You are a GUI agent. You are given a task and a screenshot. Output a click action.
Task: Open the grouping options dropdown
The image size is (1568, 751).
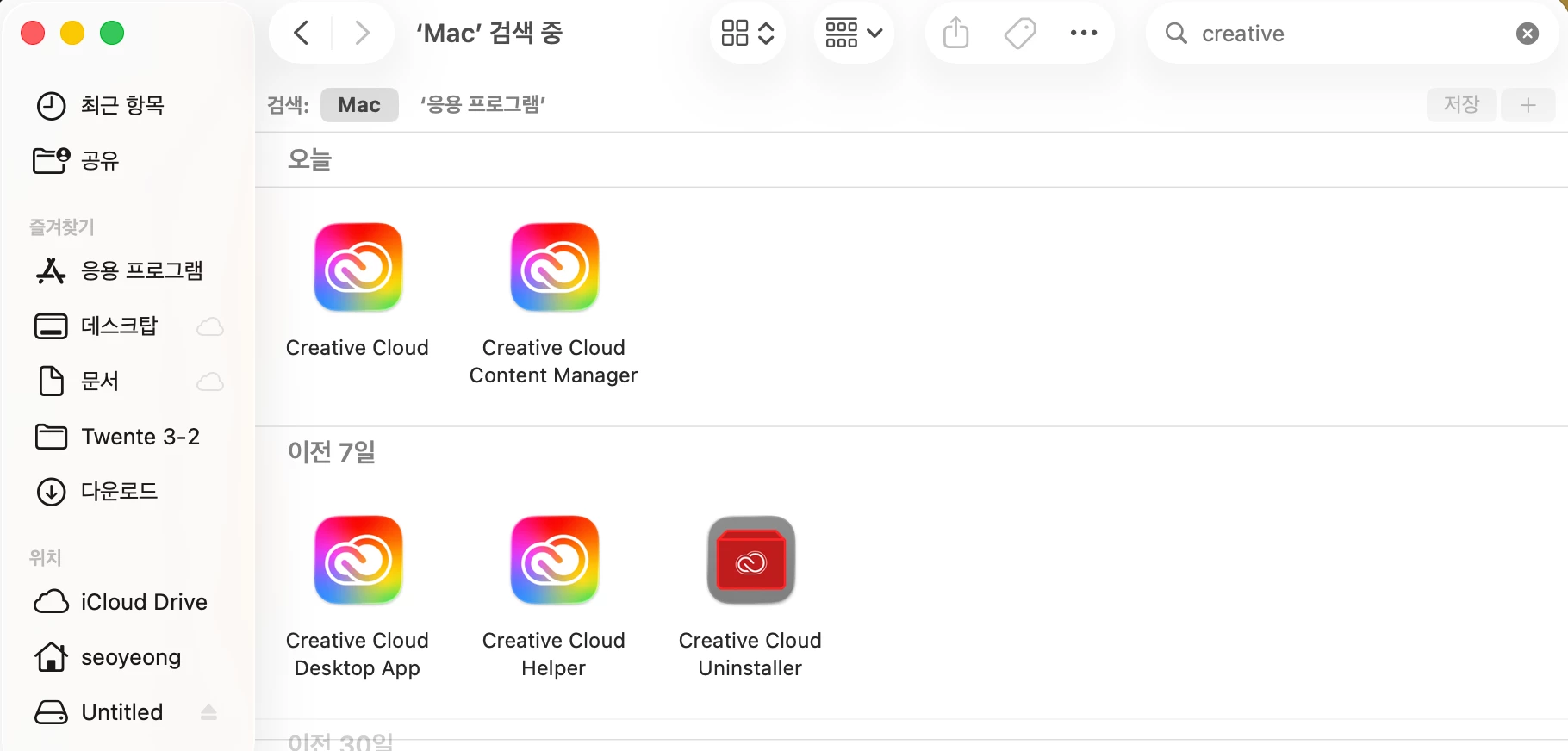tap(853, 34)
